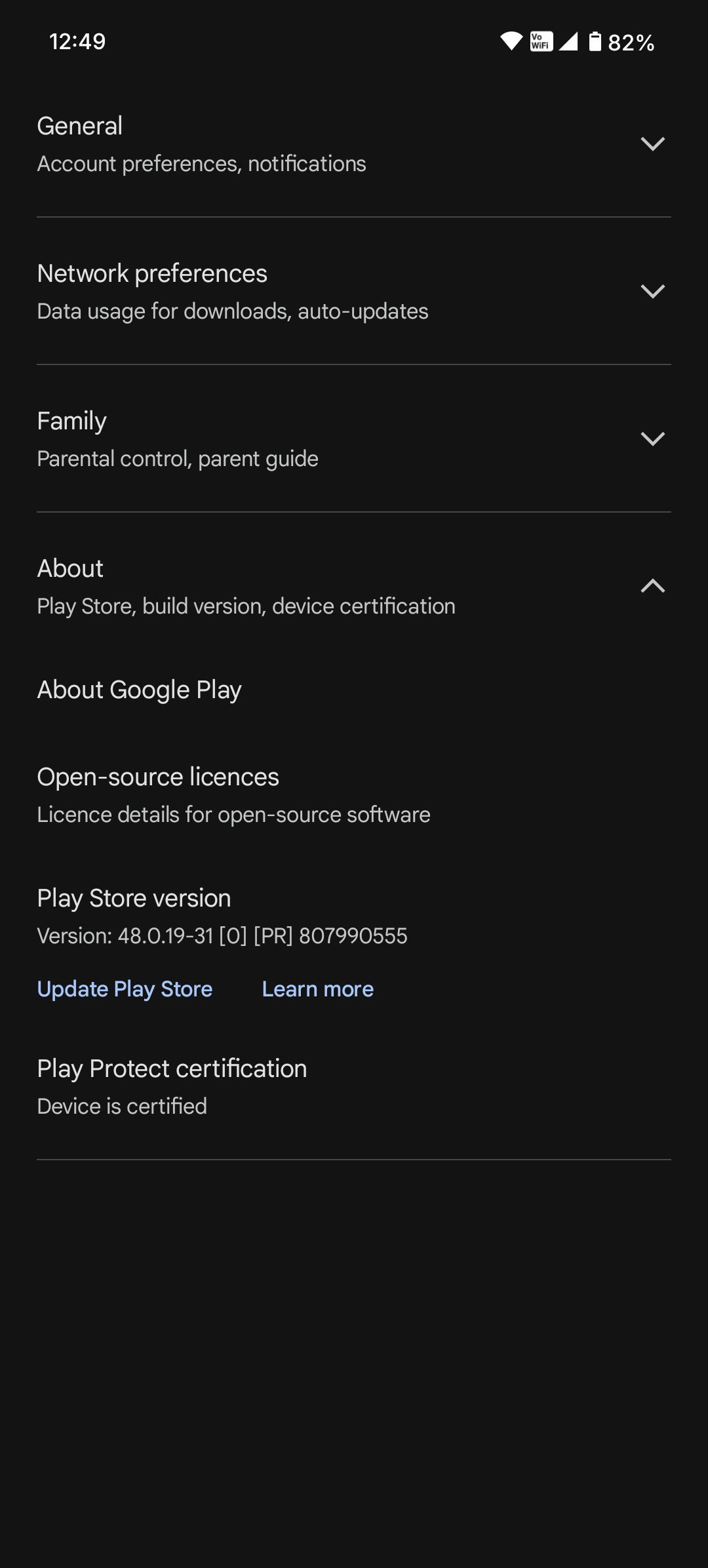View Open-source licences
The height and width of the screenshot is (1568, 708).
coord(233,794)
